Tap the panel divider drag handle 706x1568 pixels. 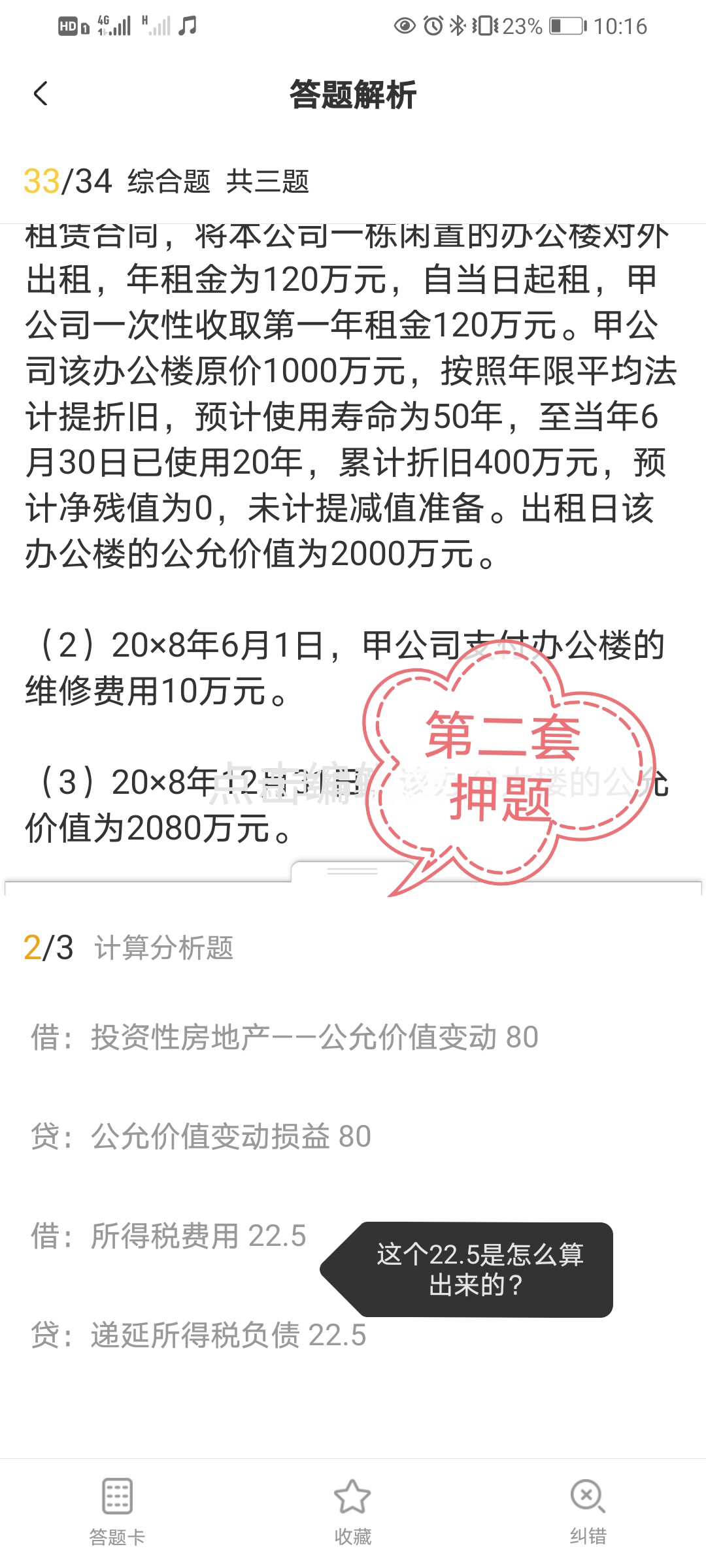pos(352,871)
